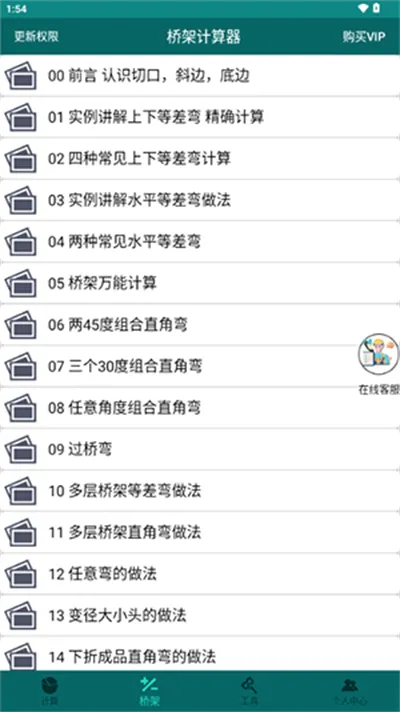Contact 在线客服 floating support button
Viewport: 400px width, 712px height.
tap(379, 363)
